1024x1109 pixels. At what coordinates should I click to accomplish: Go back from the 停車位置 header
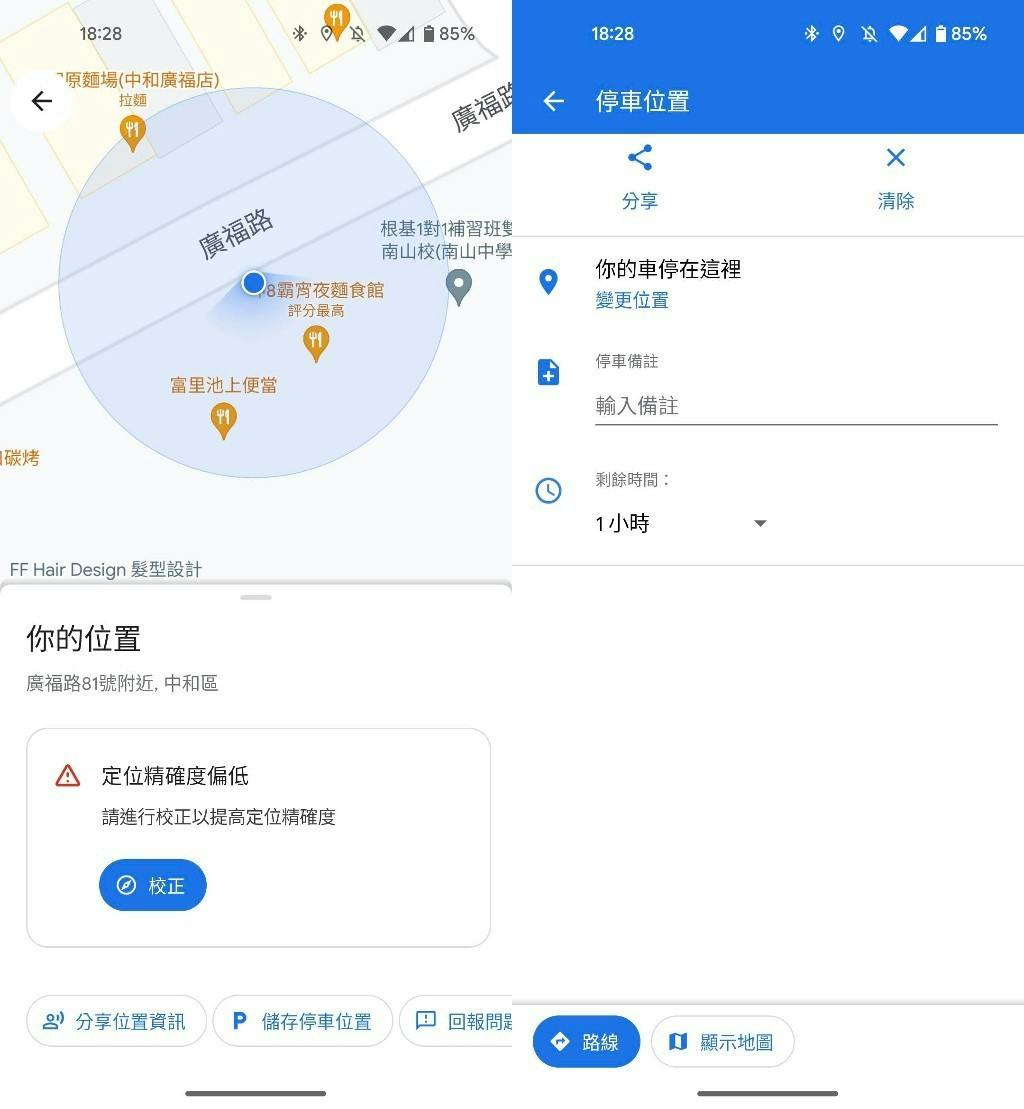(554, 101)
